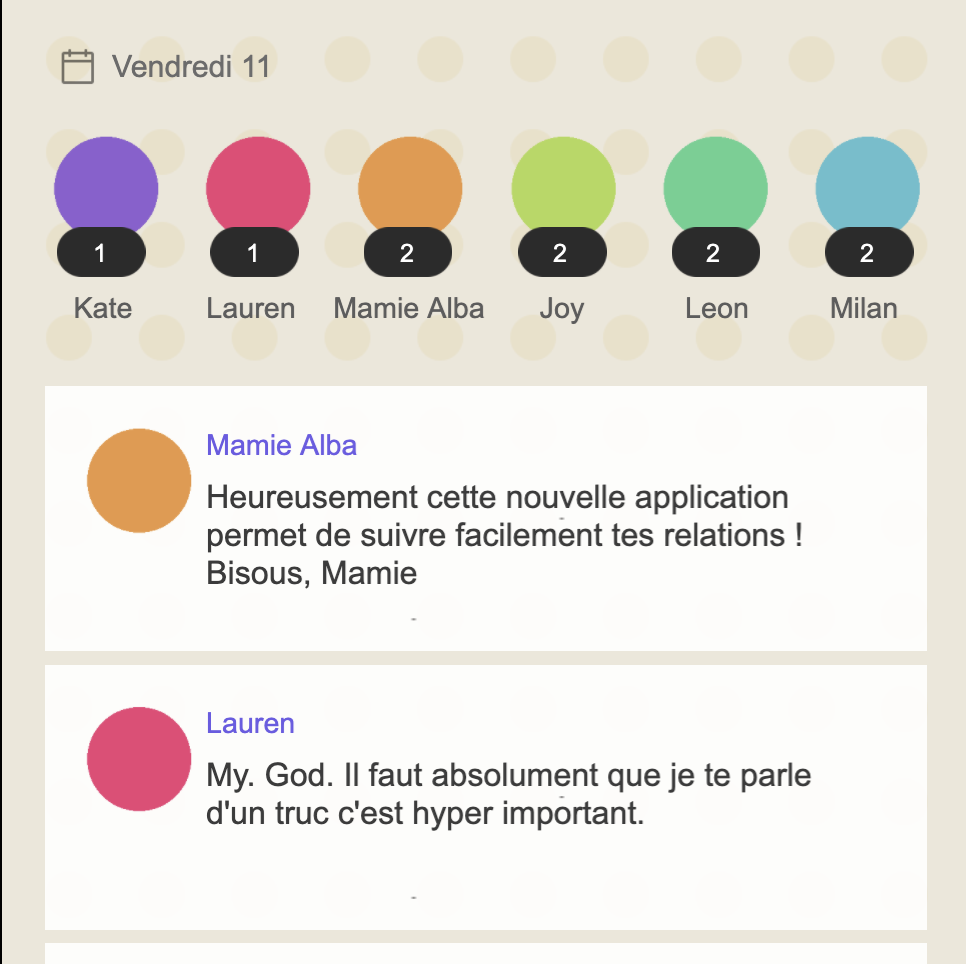This screenshot has height=964, width=966.
Task: Select Kate's purple avatar
Action: pyautogui.click(x=106, y=188)
